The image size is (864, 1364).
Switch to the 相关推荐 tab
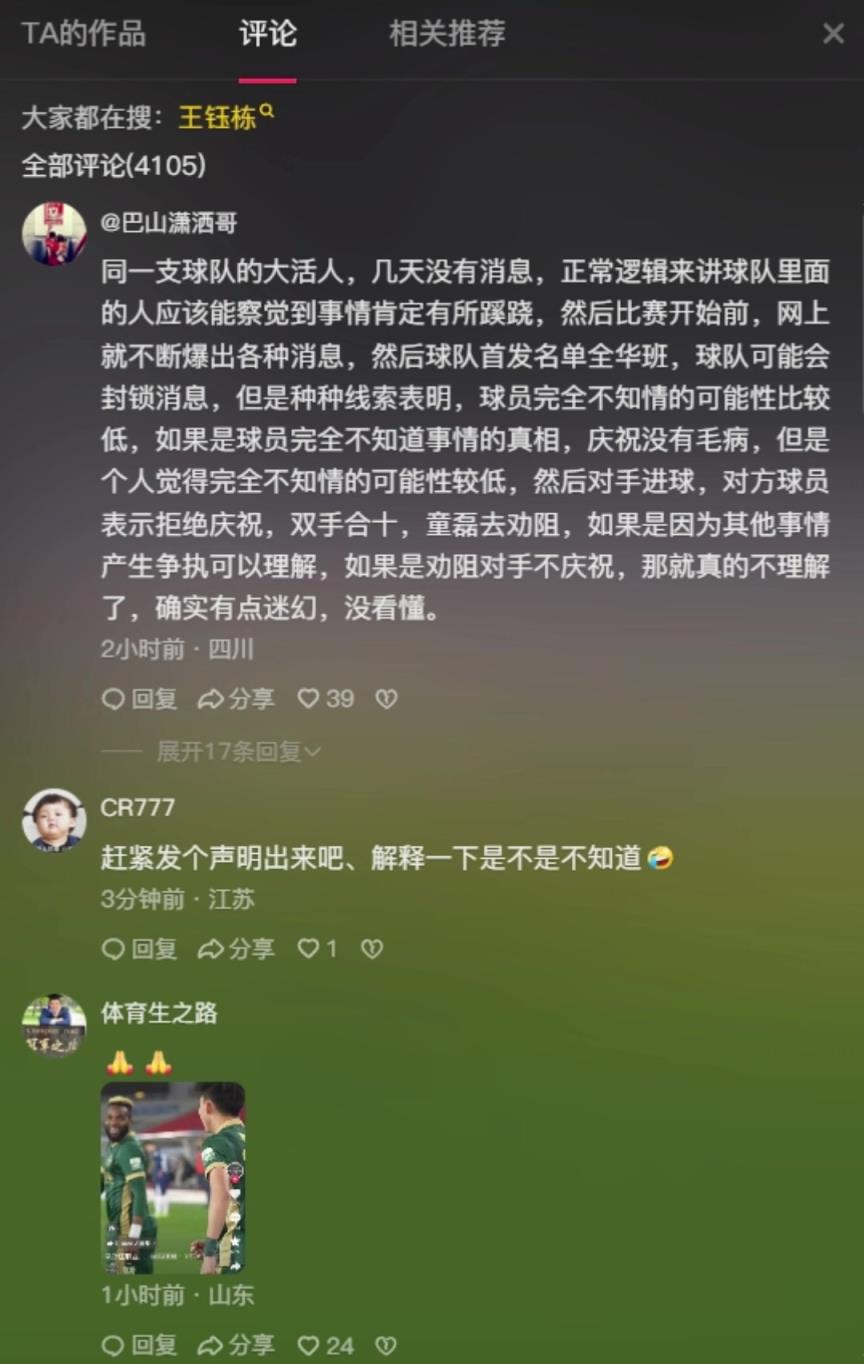tap(447, 34)
